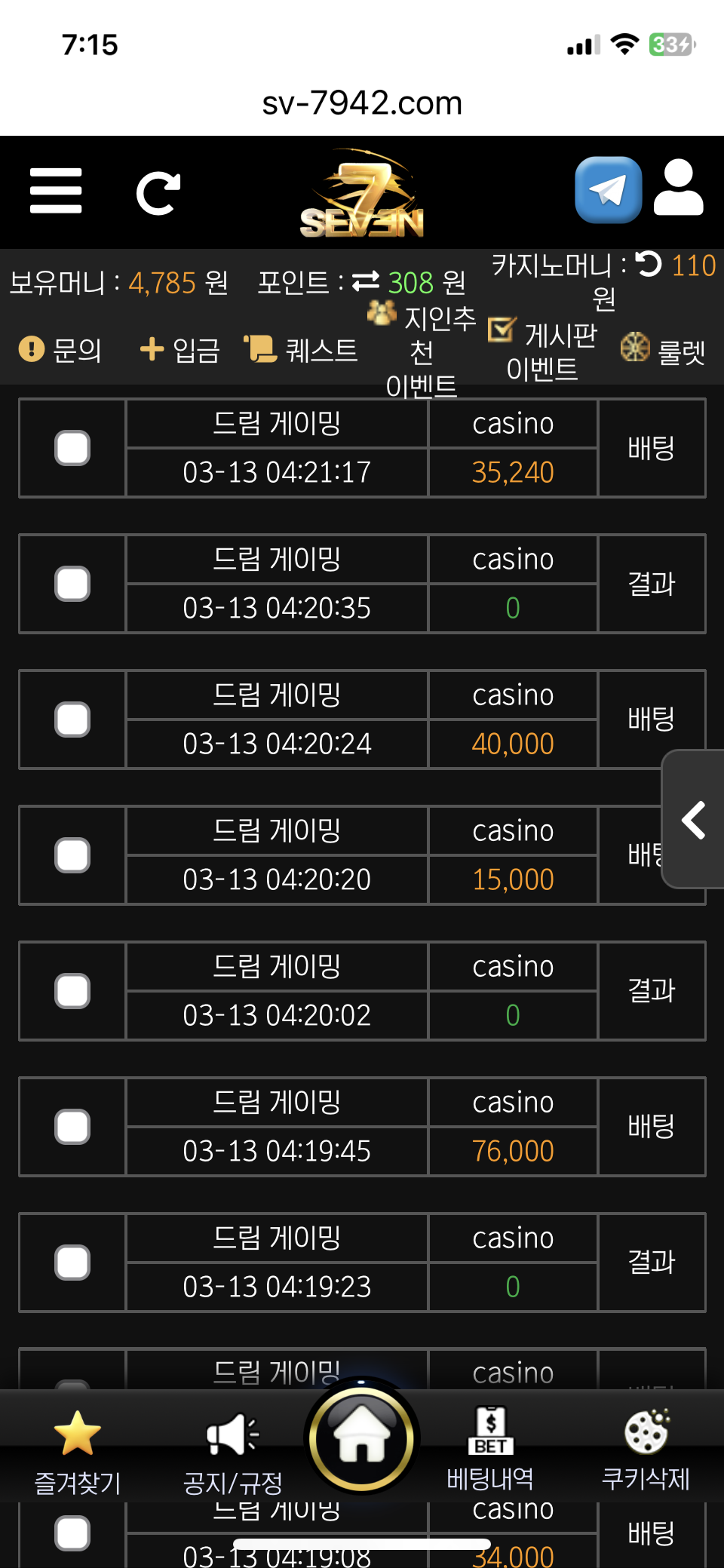Tap the refresh icon in header
The image size is (724, 1568).
[x=158, y=193]
